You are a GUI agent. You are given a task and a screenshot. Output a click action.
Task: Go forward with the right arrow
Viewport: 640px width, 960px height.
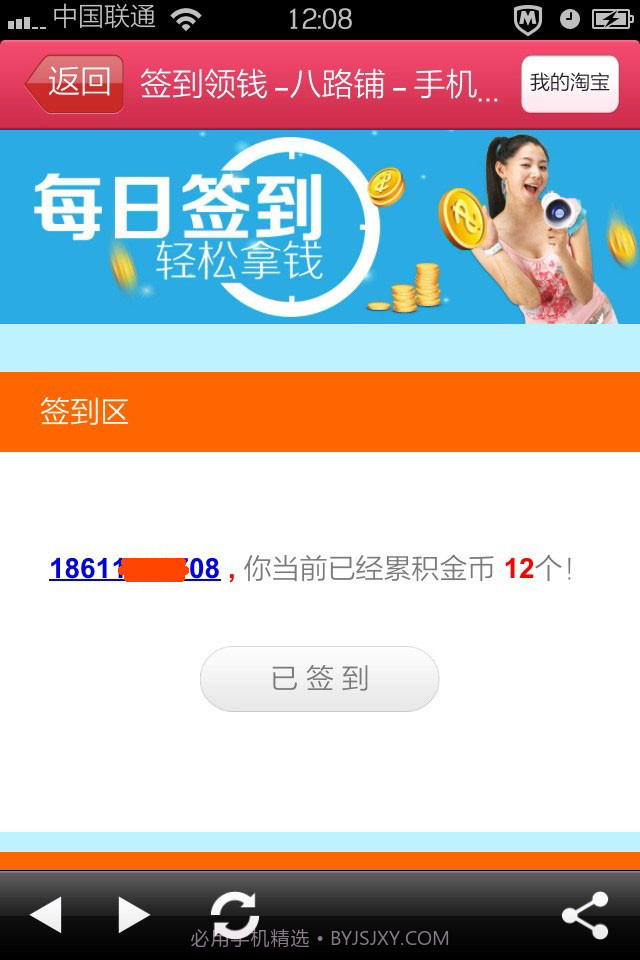(134, 914)
